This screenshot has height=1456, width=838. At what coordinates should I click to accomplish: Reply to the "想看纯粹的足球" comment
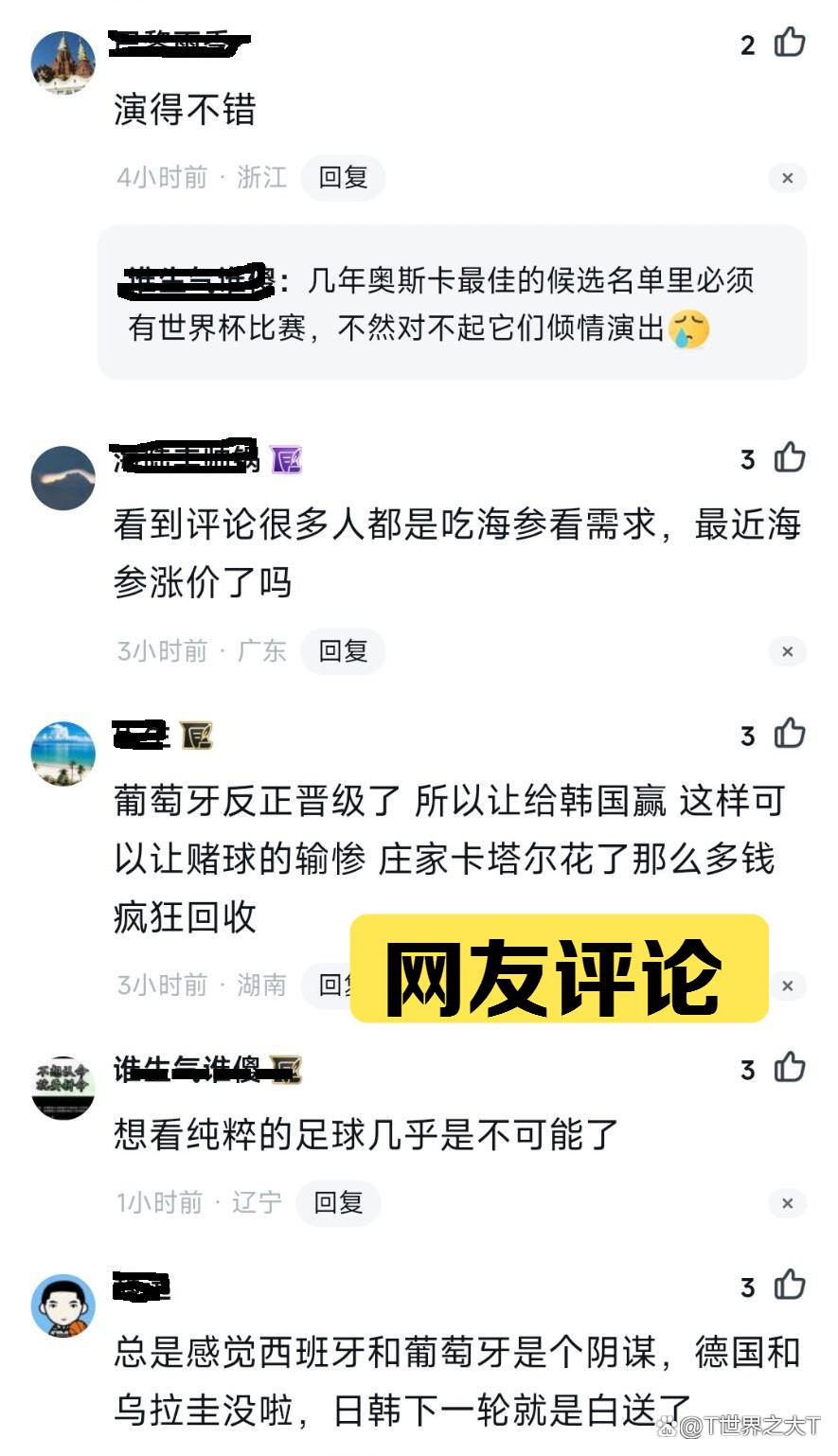(x=338, y=1203)
